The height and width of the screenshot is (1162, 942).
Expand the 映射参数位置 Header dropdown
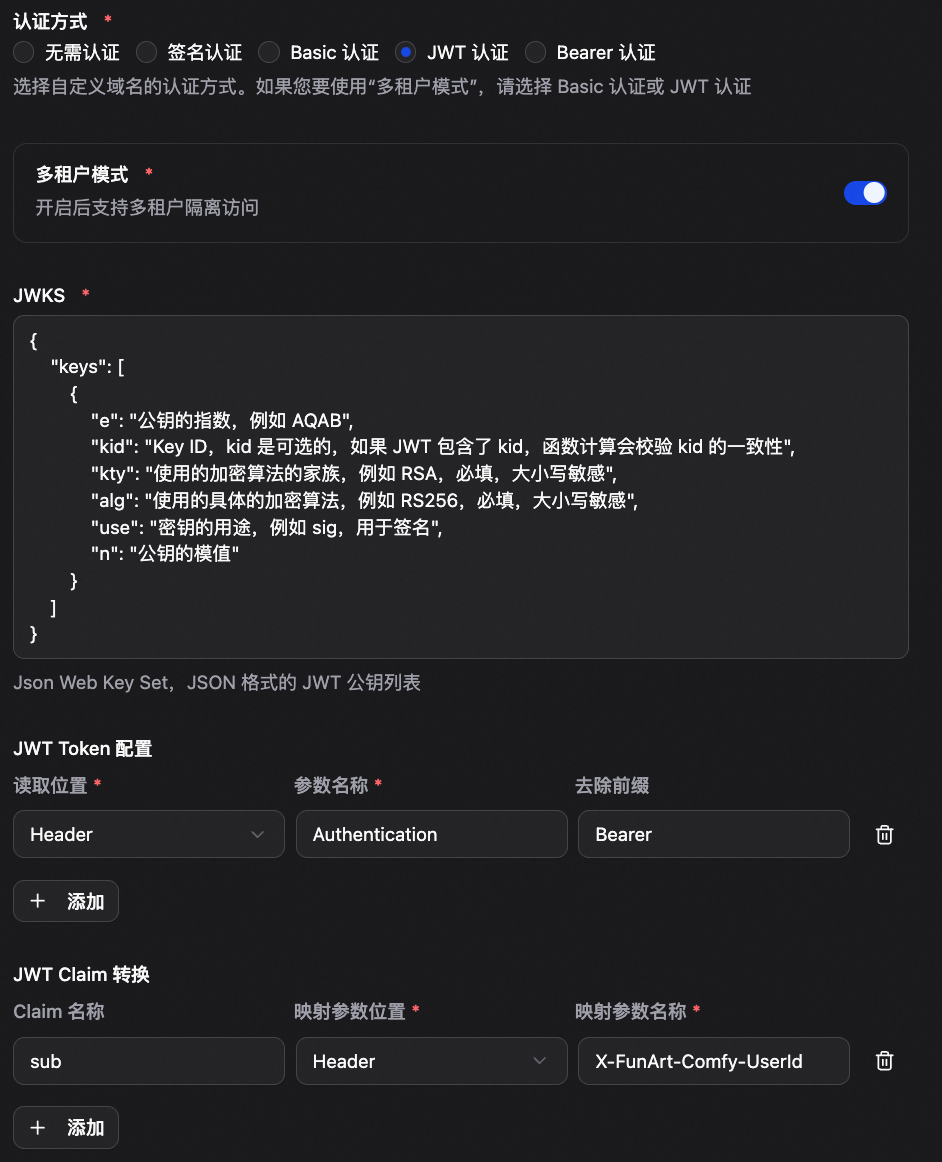click(431, 1061)
